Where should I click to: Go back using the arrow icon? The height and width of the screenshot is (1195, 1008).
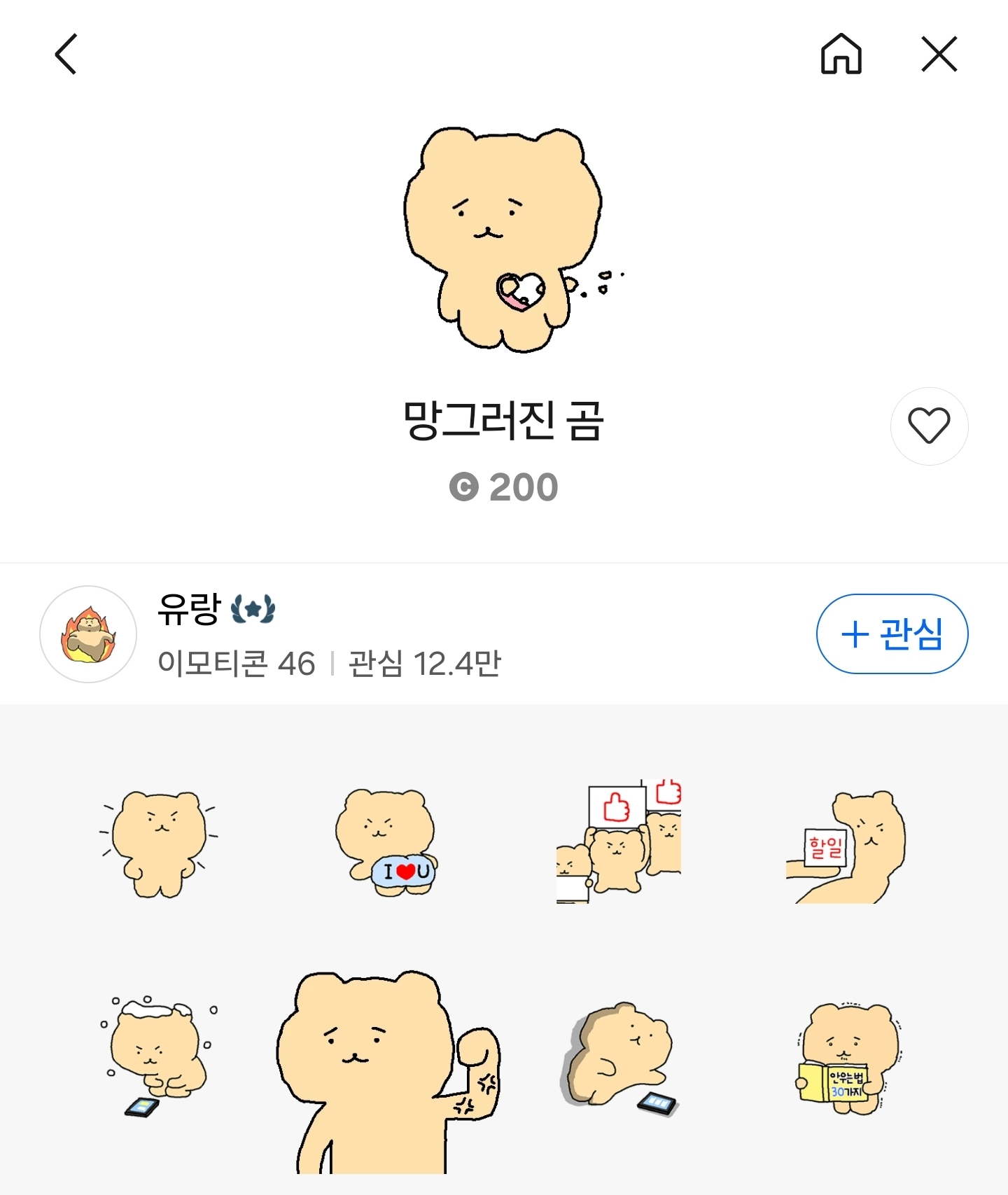coord(66,54)
